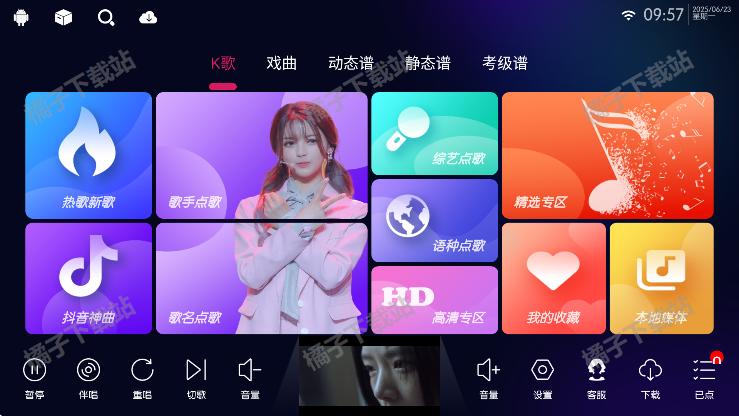
Task: Open the 已点 selected songs list
Action: click(704, 376)
